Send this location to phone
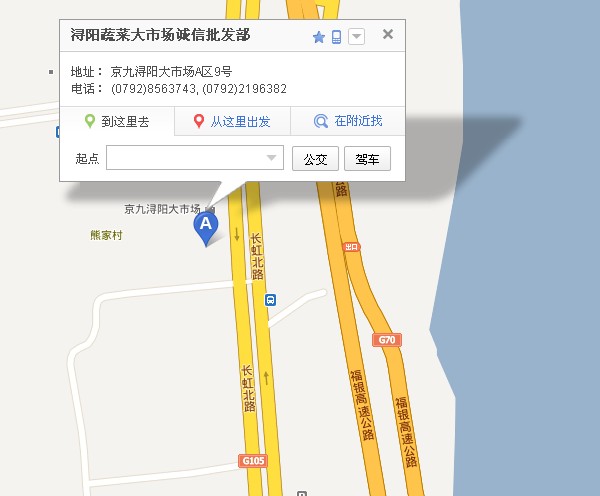 pyautogui.click(x=337, y=37)
